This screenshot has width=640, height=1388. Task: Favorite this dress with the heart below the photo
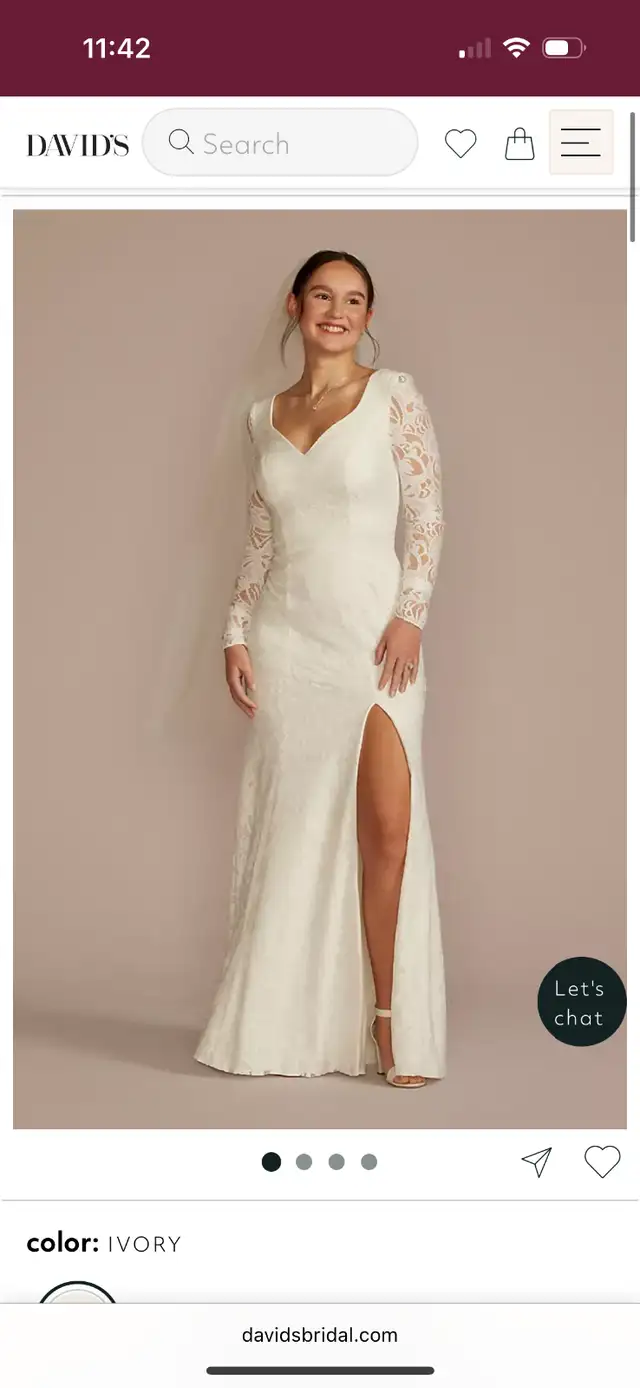pos(602,1161)
